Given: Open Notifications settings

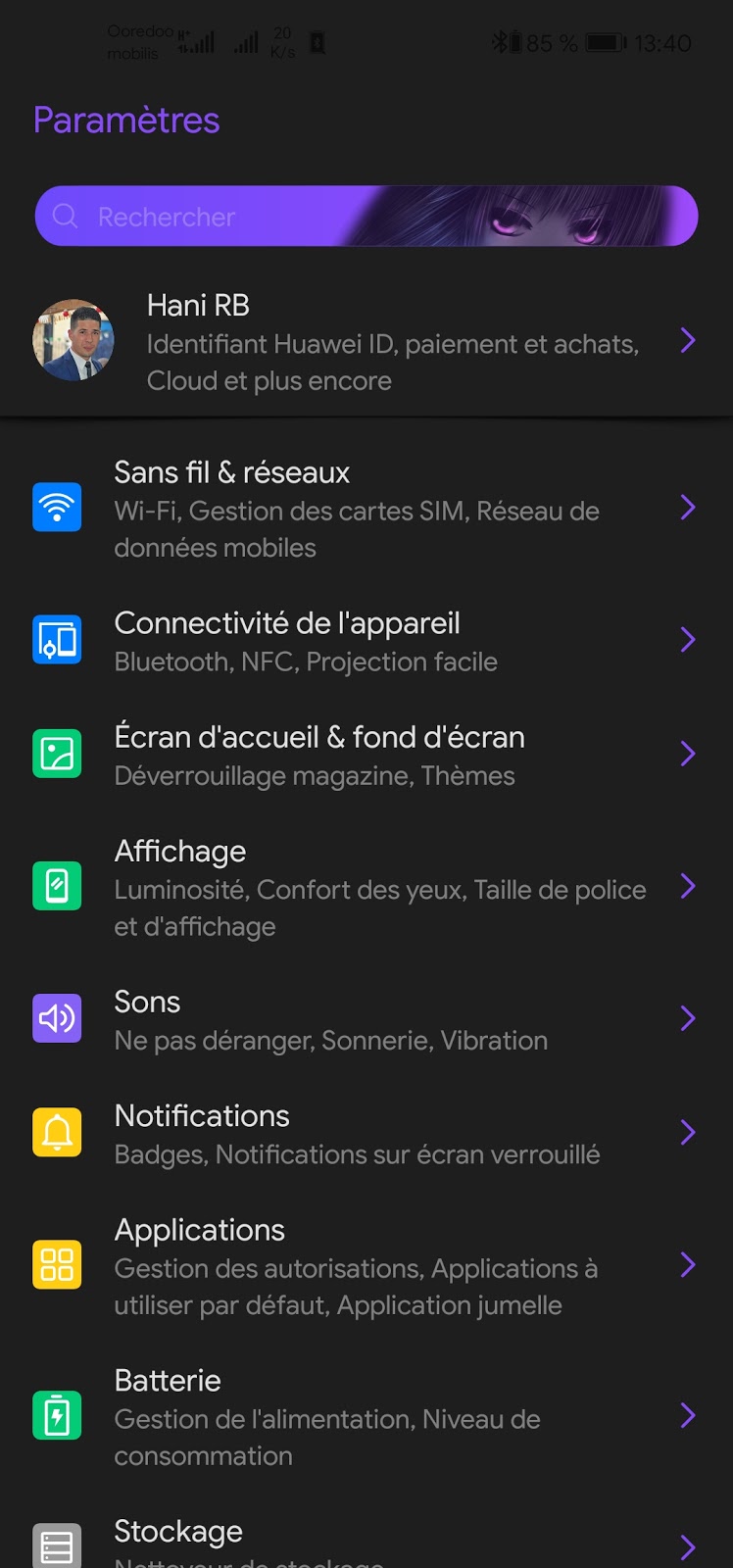Looking at the screenshot, I should click(x=366, y=1133).
